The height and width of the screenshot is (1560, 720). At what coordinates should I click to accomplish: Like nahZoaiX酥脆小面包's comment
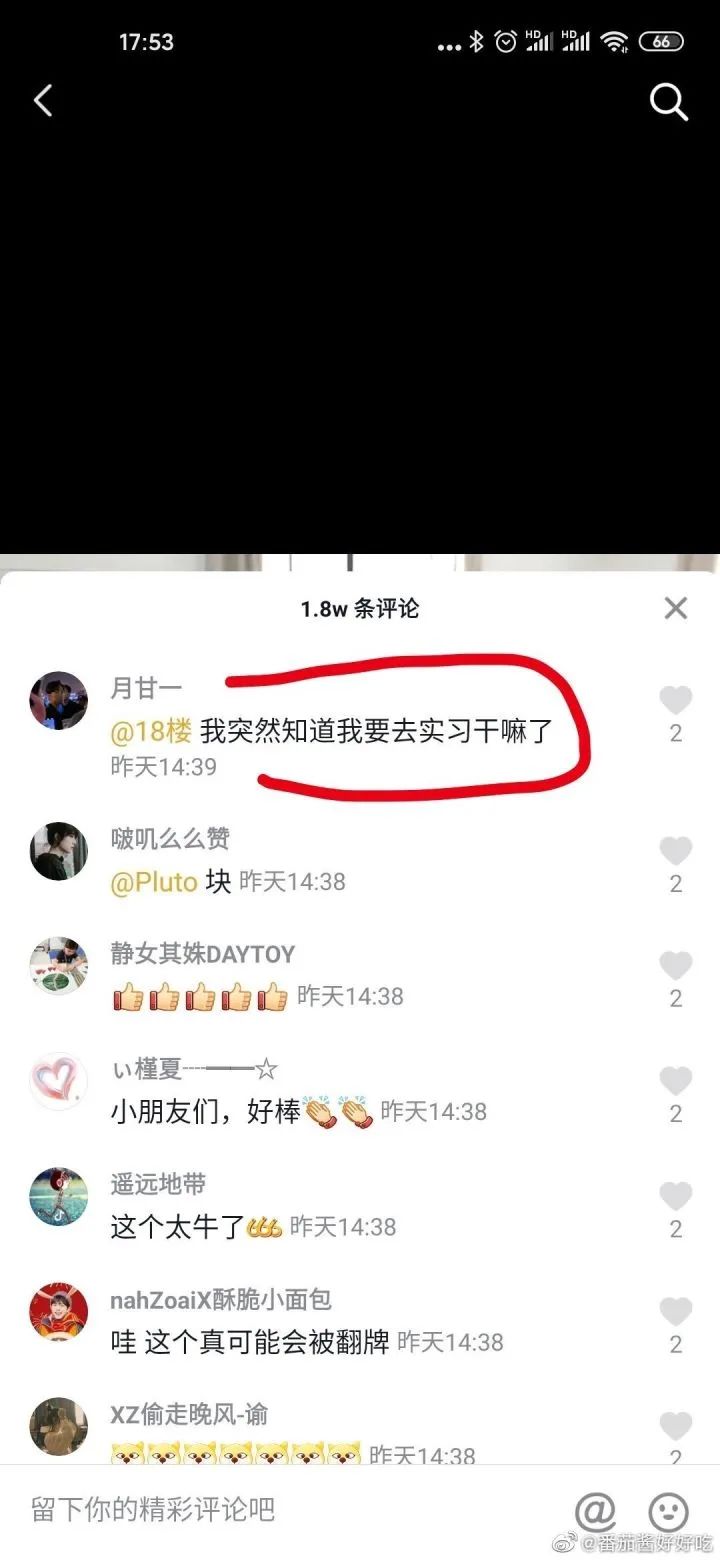click(x=676, y=1308)
